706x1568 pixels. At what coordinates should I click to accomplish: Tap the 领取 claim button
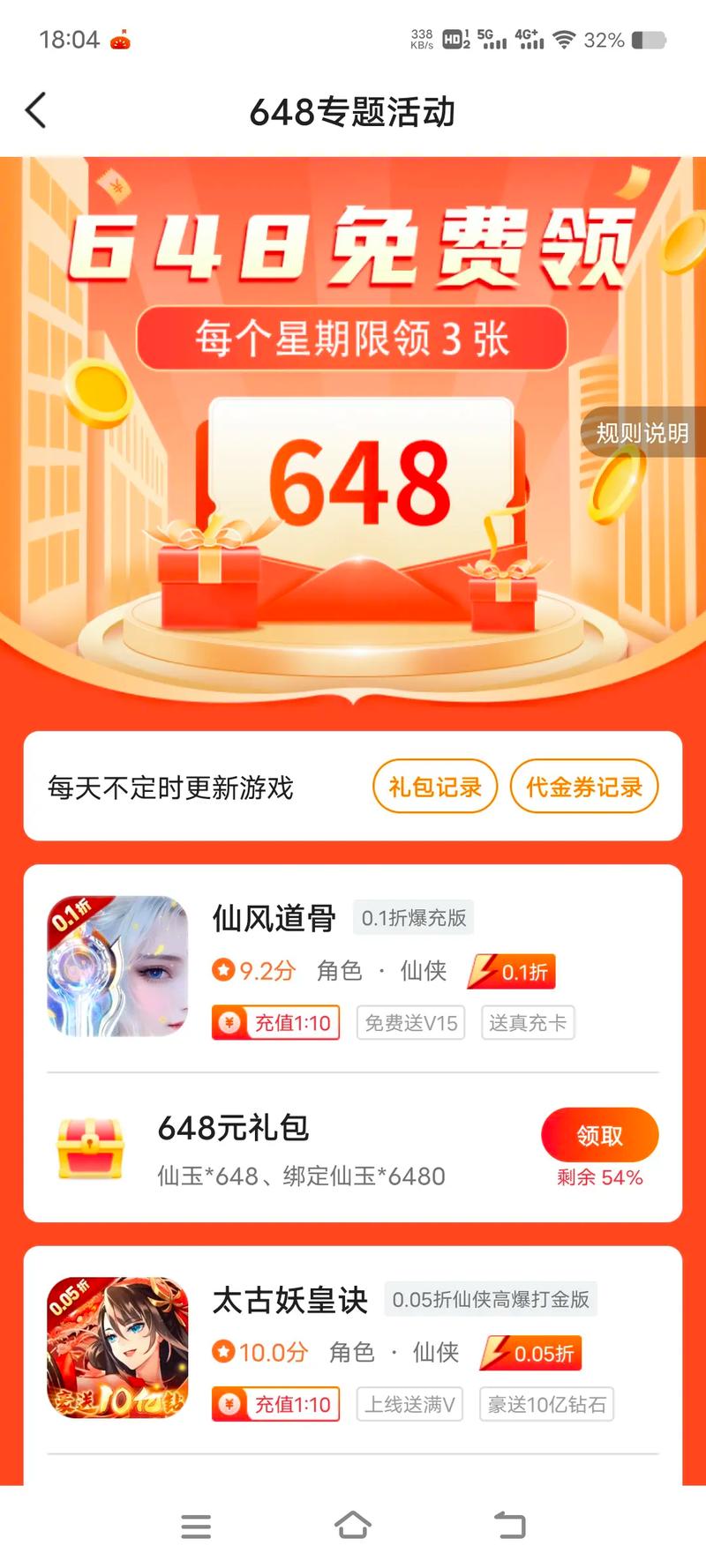(x=600, y=1134)
